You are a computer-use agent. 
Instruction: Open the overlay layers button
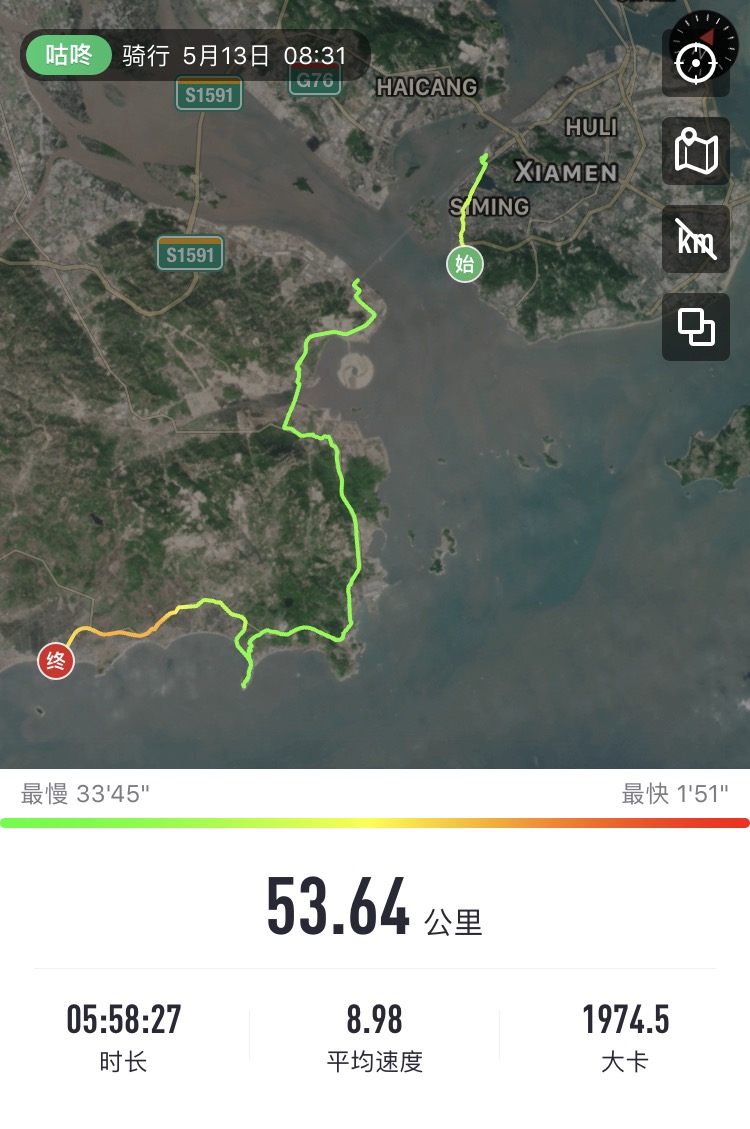[696, 327]
